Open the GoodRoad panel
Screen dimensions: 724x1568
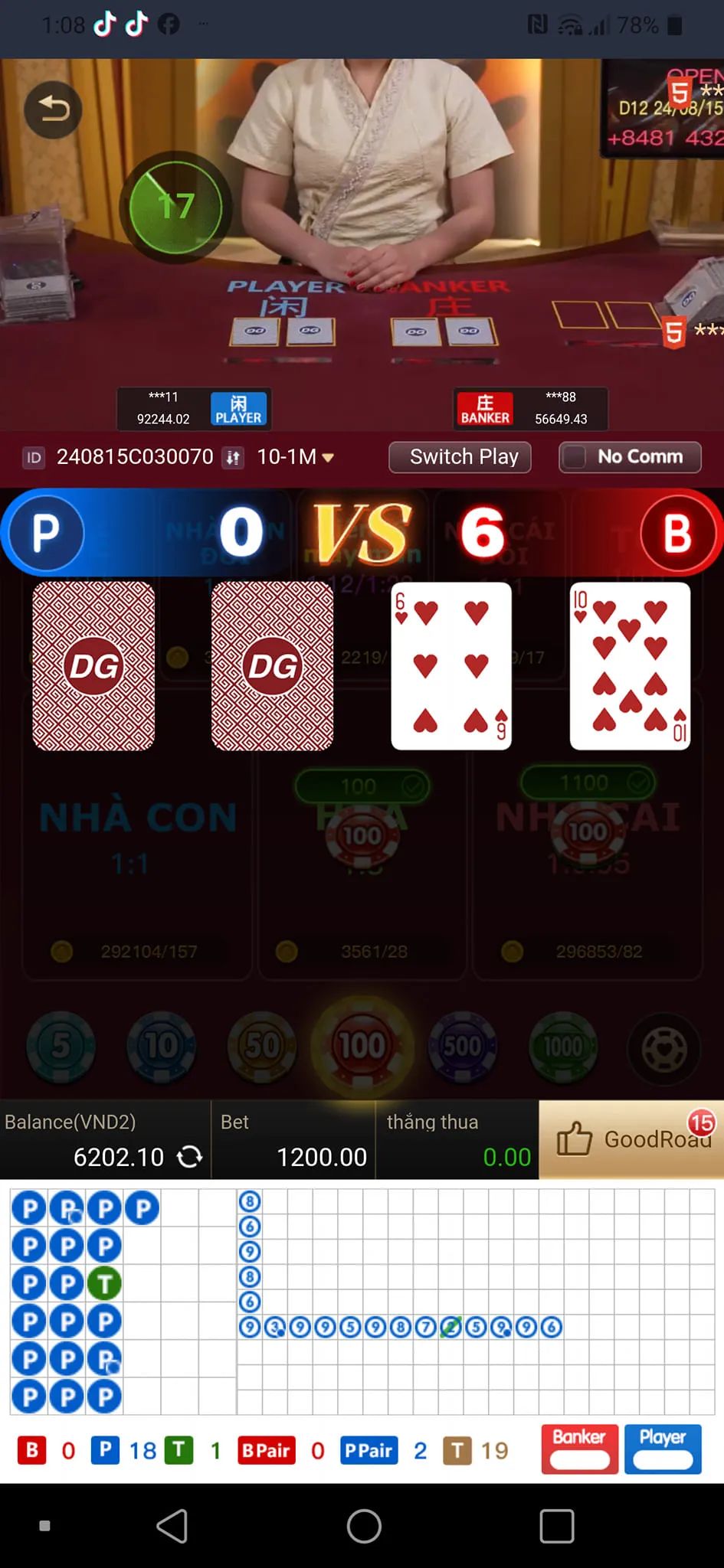[x=631, y=1139]
